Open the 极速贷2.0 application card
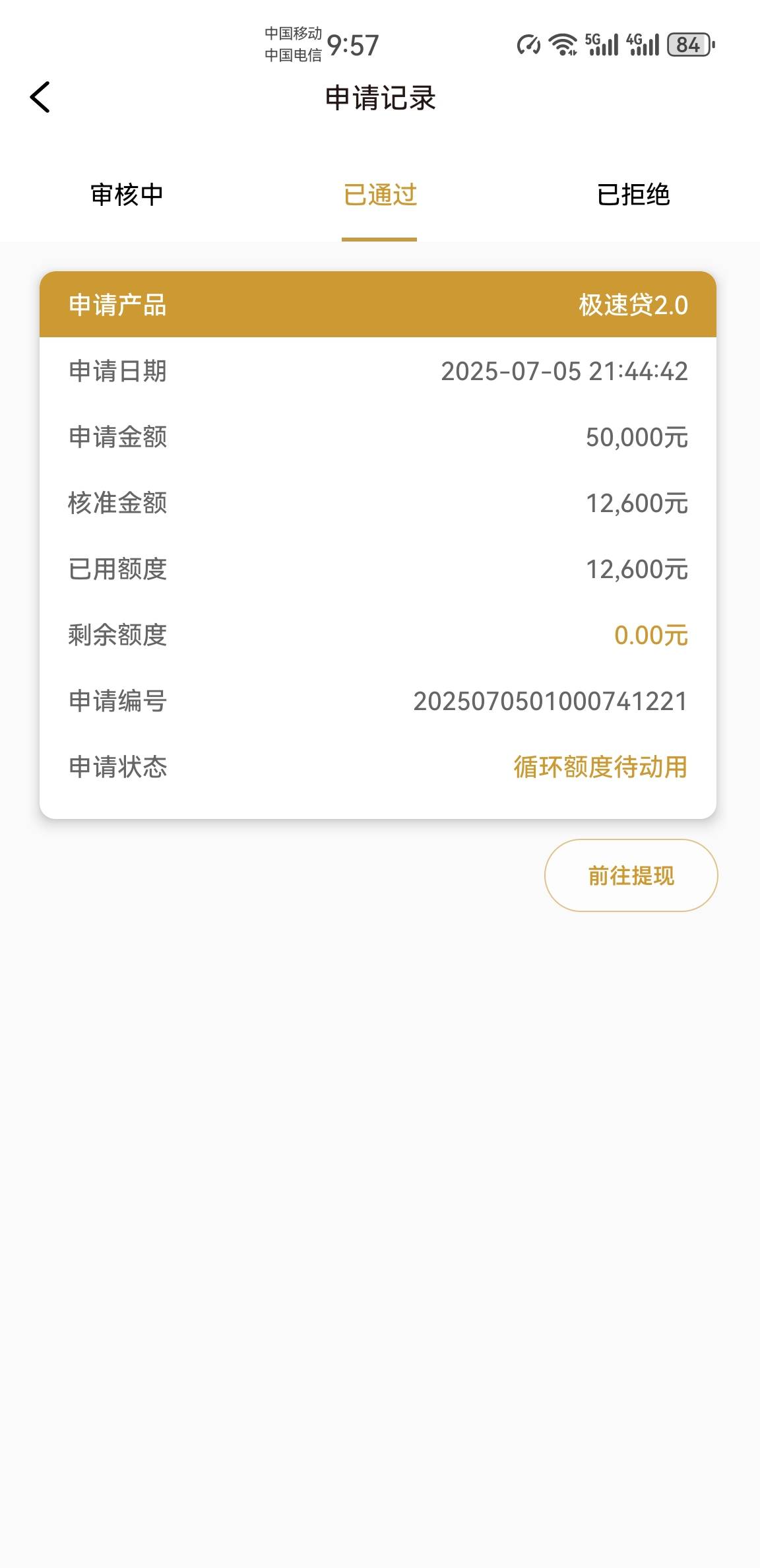The image size is (760, 1568). tap(378, 544)
